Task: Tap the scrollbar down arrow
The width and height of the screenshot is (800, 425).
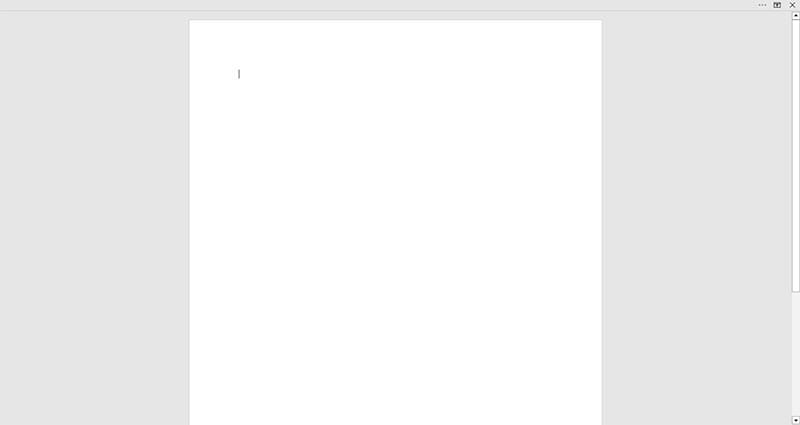Action: 796,420
